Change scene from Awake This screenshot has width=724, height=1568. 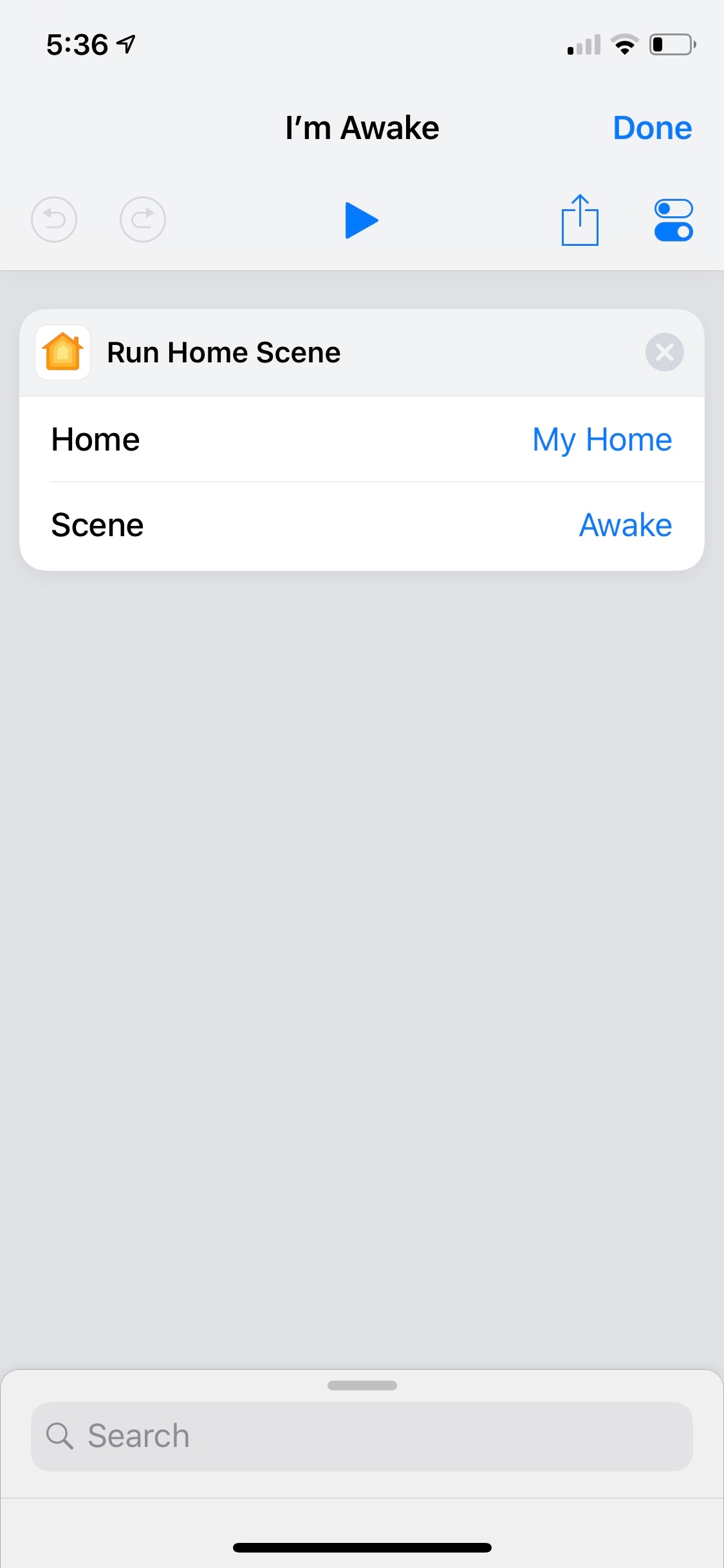[625, 525]
